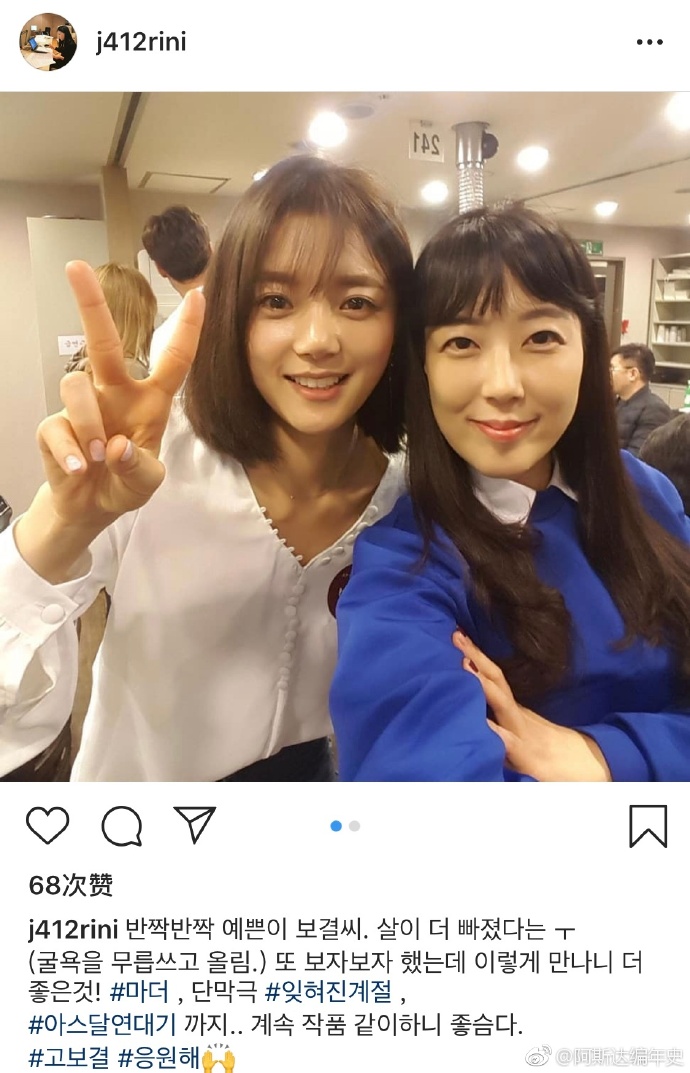Open the j412rini username in the post header

coord(141,42)
